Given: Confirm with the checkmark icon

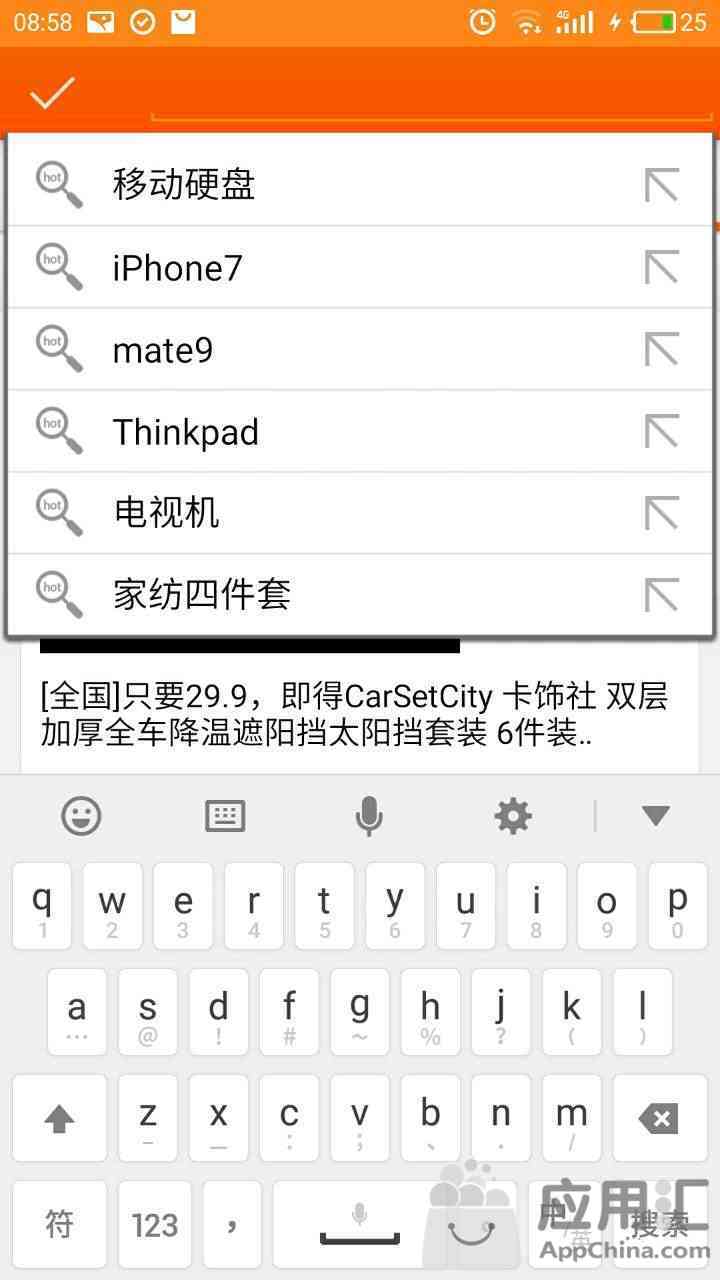Looking at the screenshot, I should [x=52, y=93].
